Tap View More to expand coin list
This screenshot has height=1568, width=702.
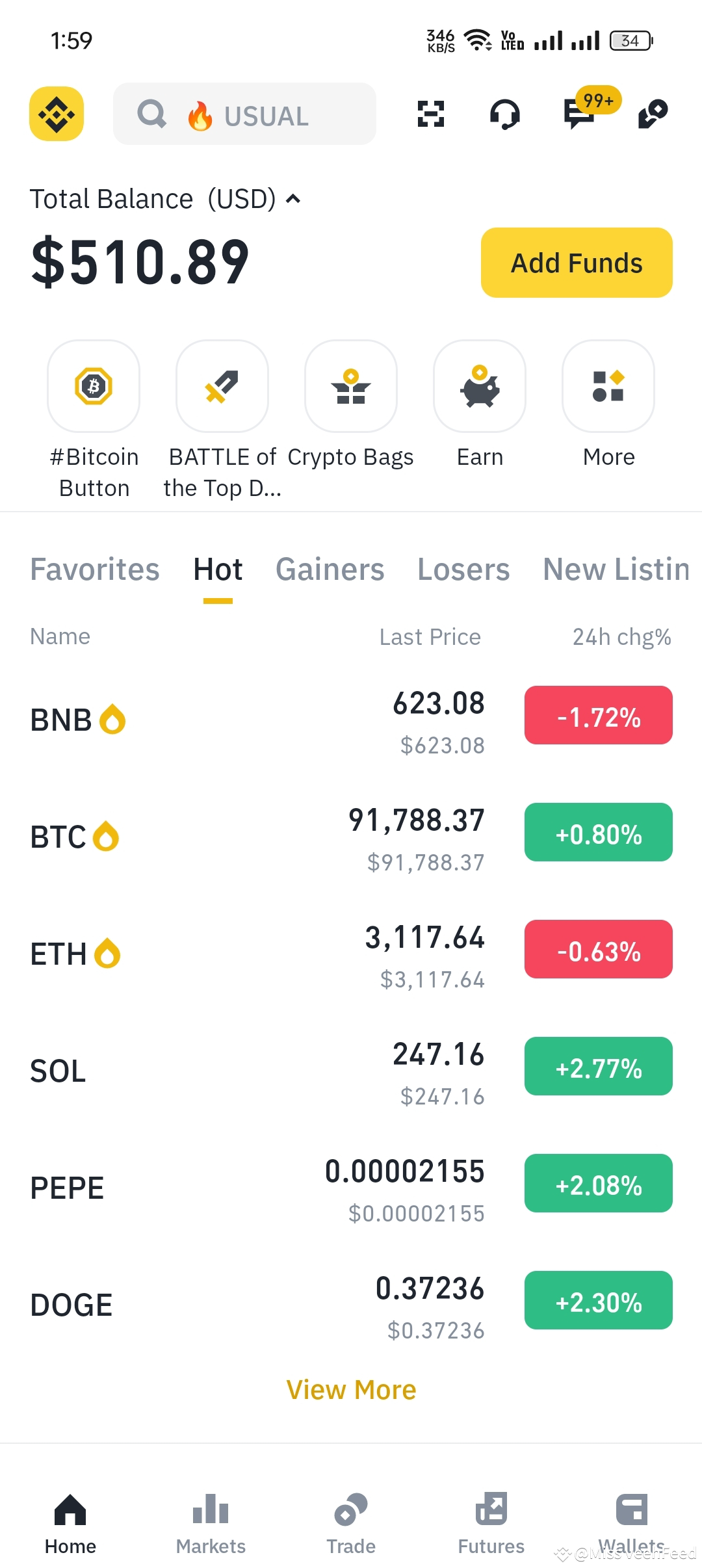[x=351, y=1389]
